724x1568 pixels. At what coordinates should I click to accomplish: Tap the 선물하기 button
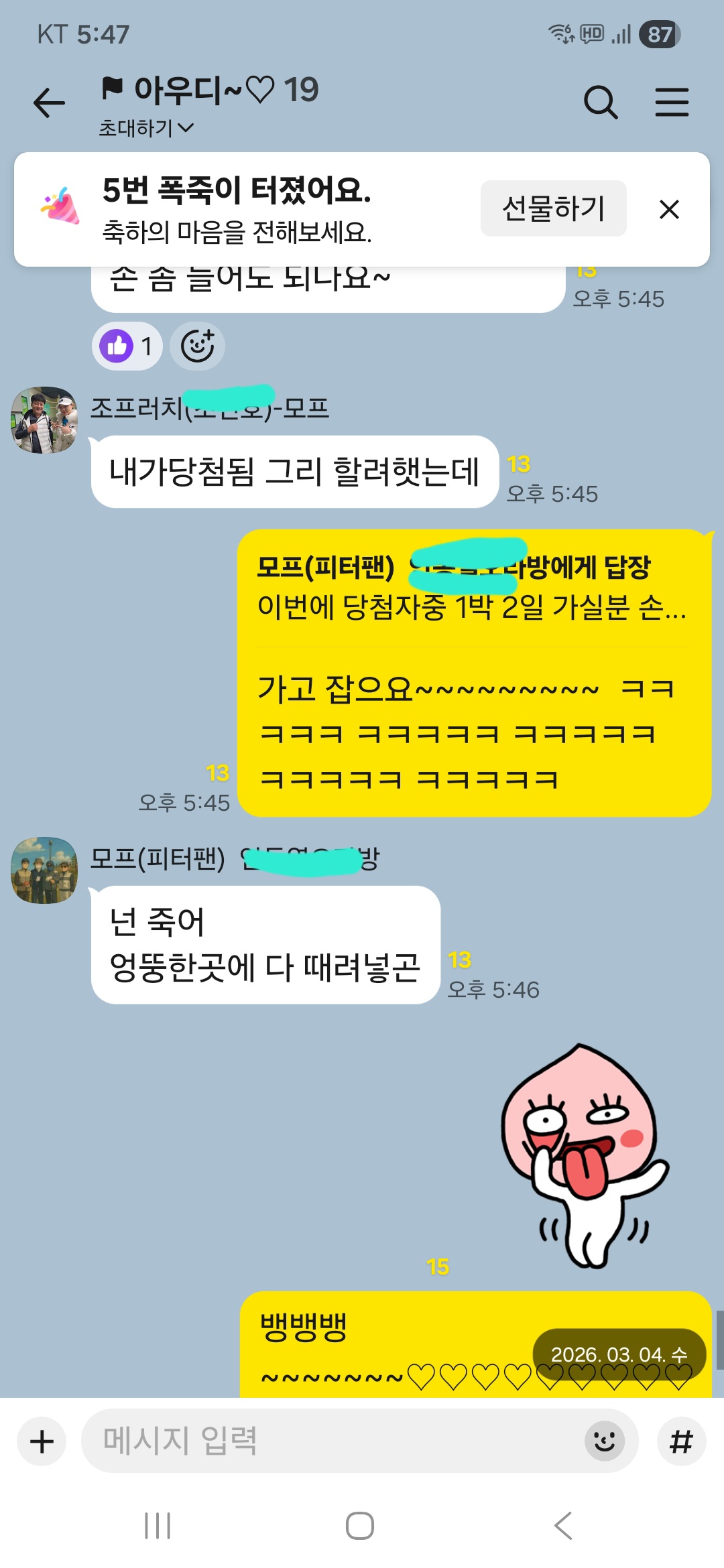[x=553, y=208]
